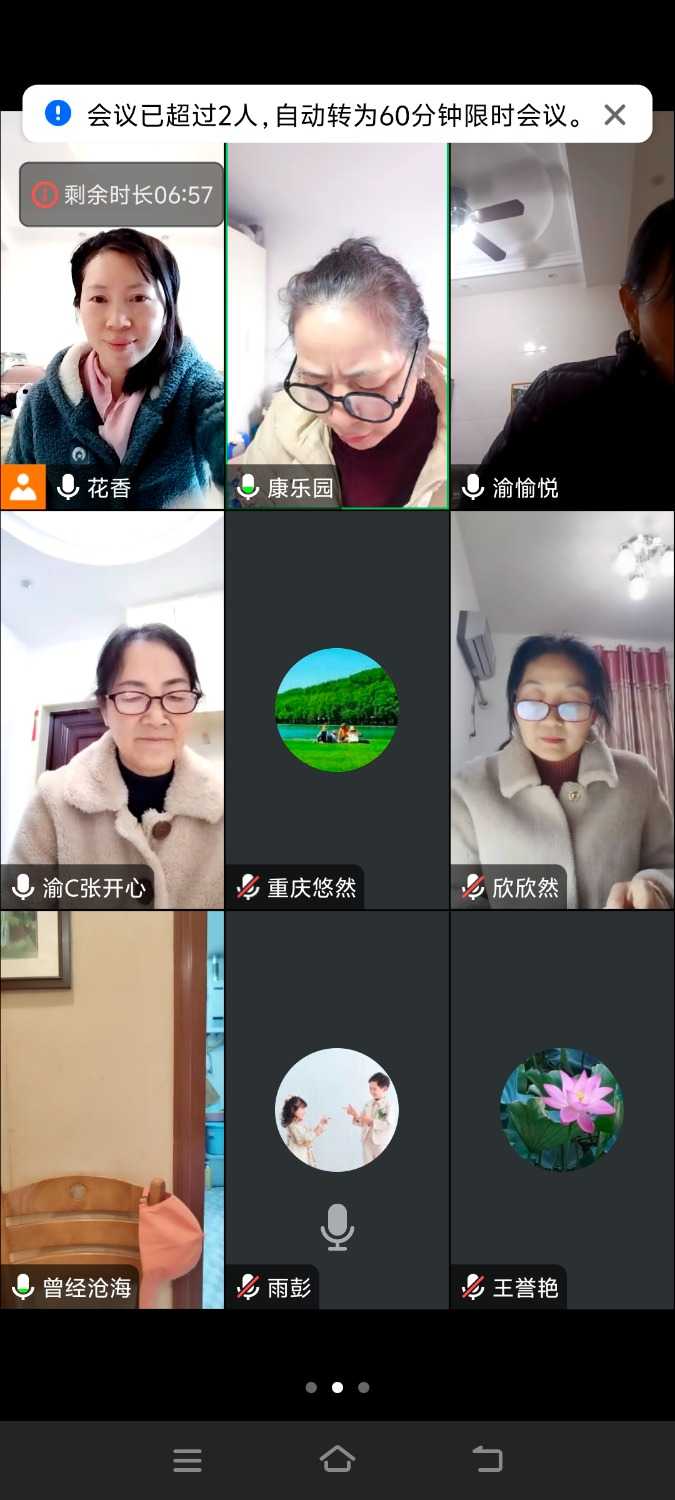The width and height of the screenshot is (675, 1500).
Task: Select 渝愉悦's video tile
Action: [x=562, y=330]
